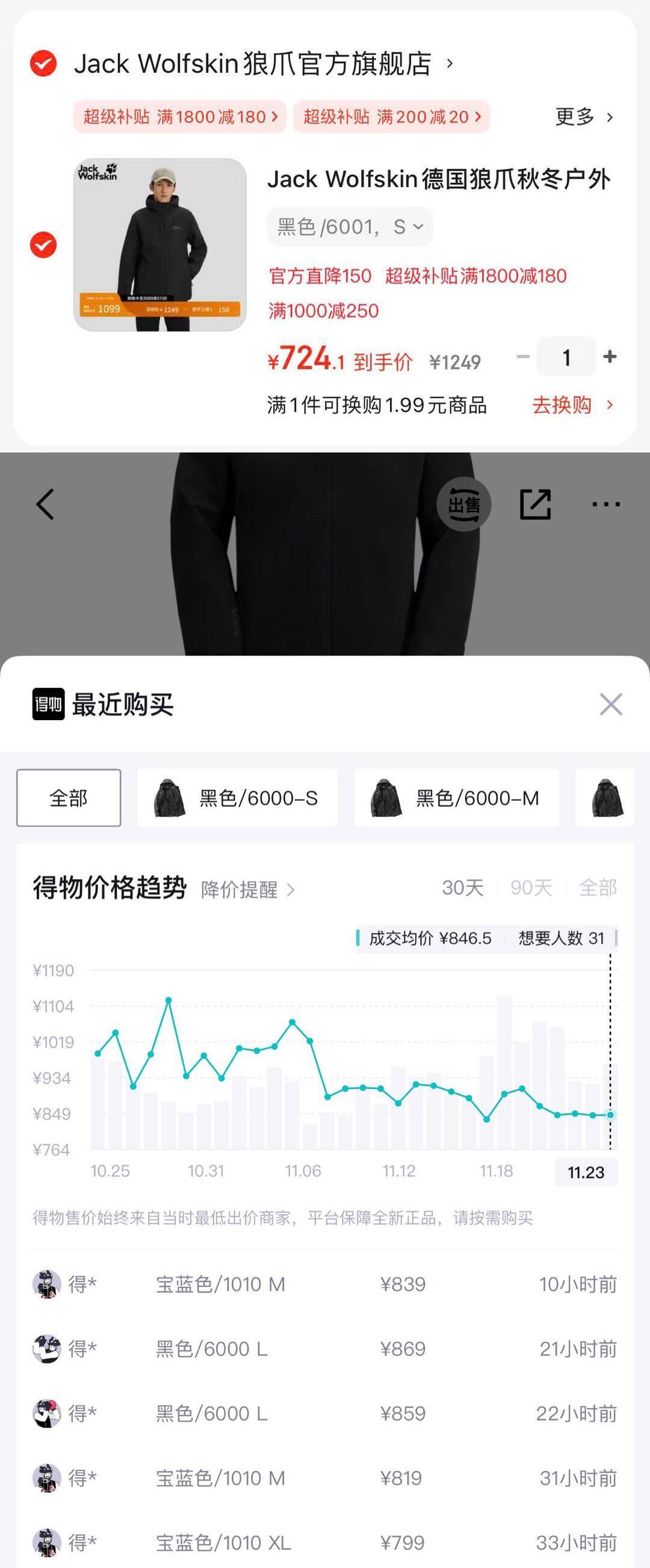Claim the 满1800减180 subsidy coupon
The image size is (650, 1568).
point(180,116)
